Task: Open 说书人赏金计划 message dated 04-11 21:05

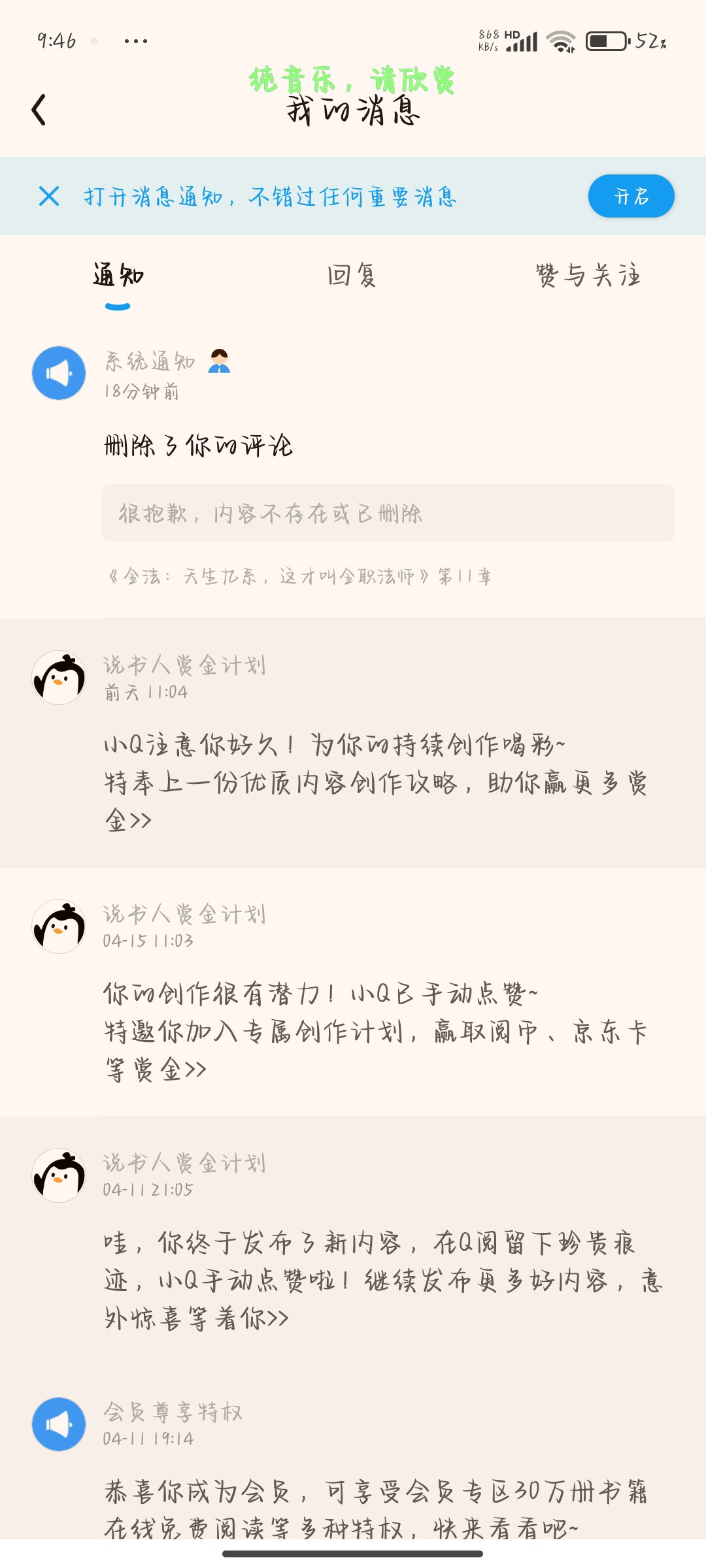Action: coord(353,1241)
